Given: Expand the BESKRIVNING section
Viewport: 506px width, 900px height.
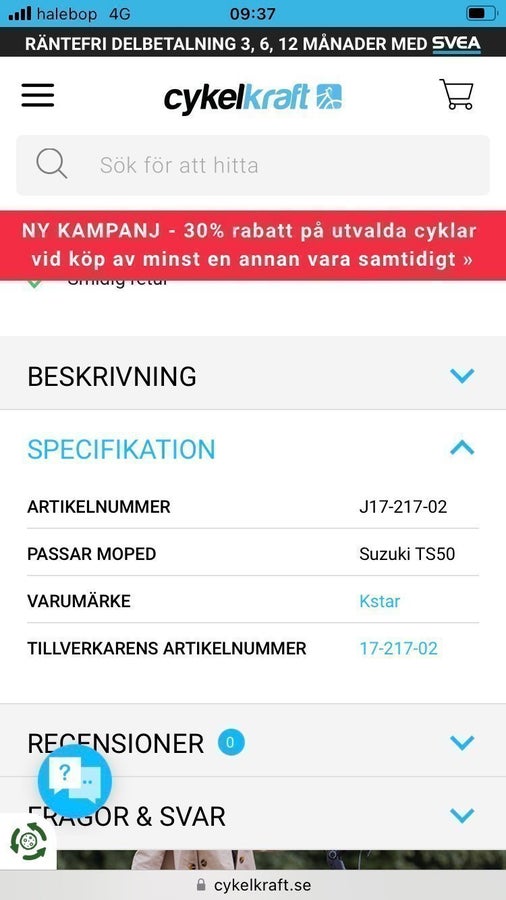Looking at the screenshot, I should (253, 376).
